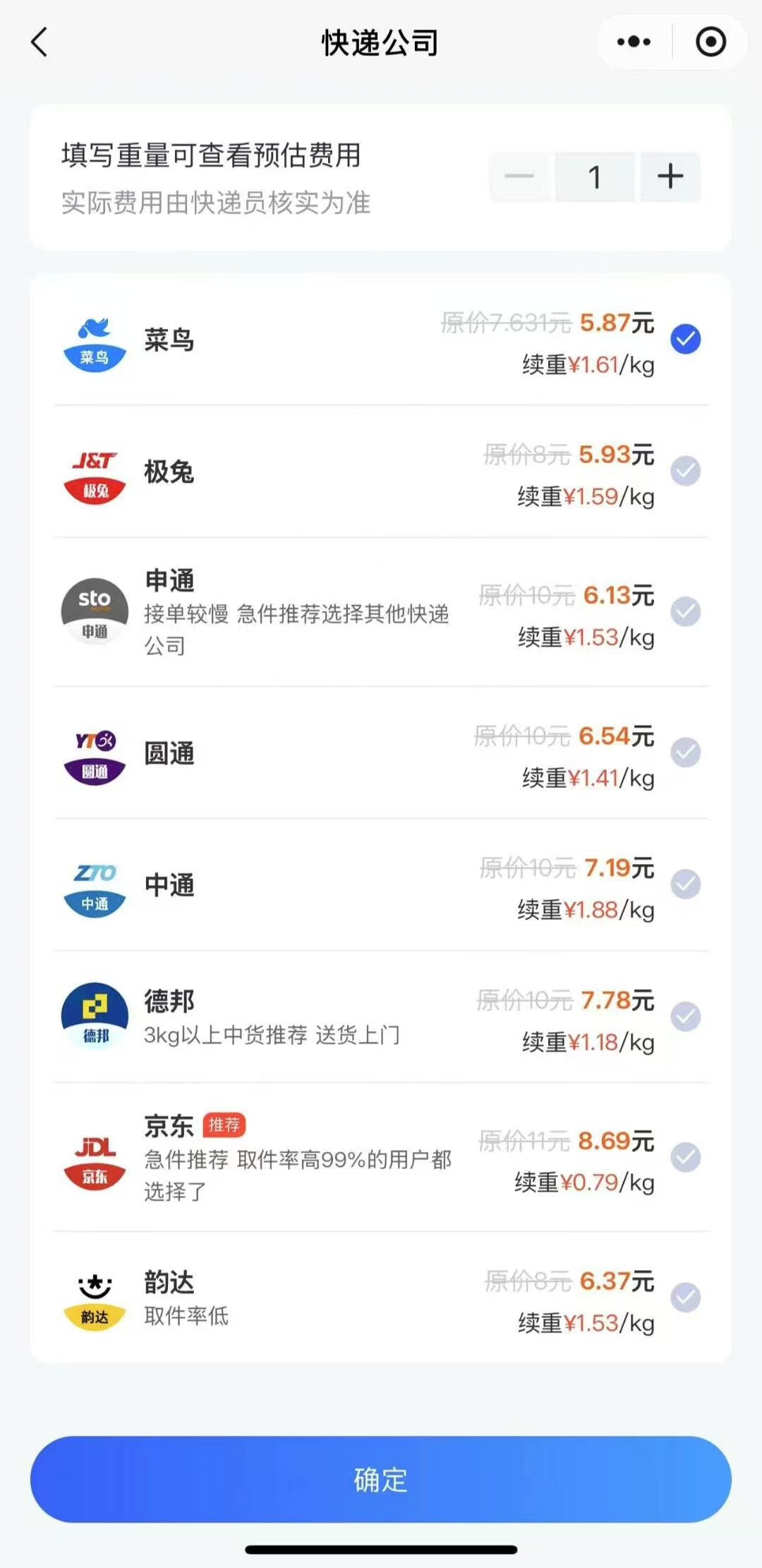Confirm selection with the 确定 button
This screenshot has width=762, height=1568.
tap(381, 1479)
